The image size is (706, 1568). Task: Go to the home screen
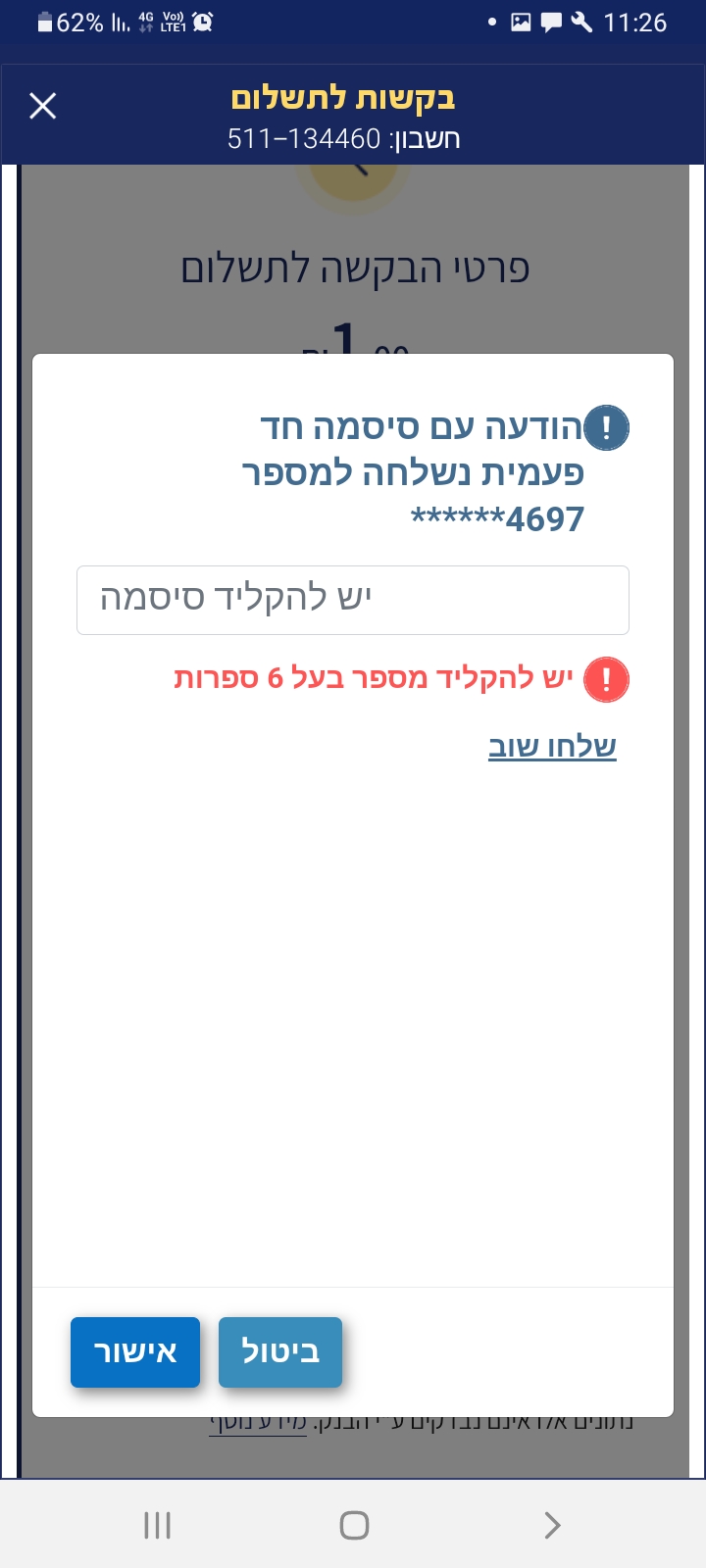pos(354,1525)
